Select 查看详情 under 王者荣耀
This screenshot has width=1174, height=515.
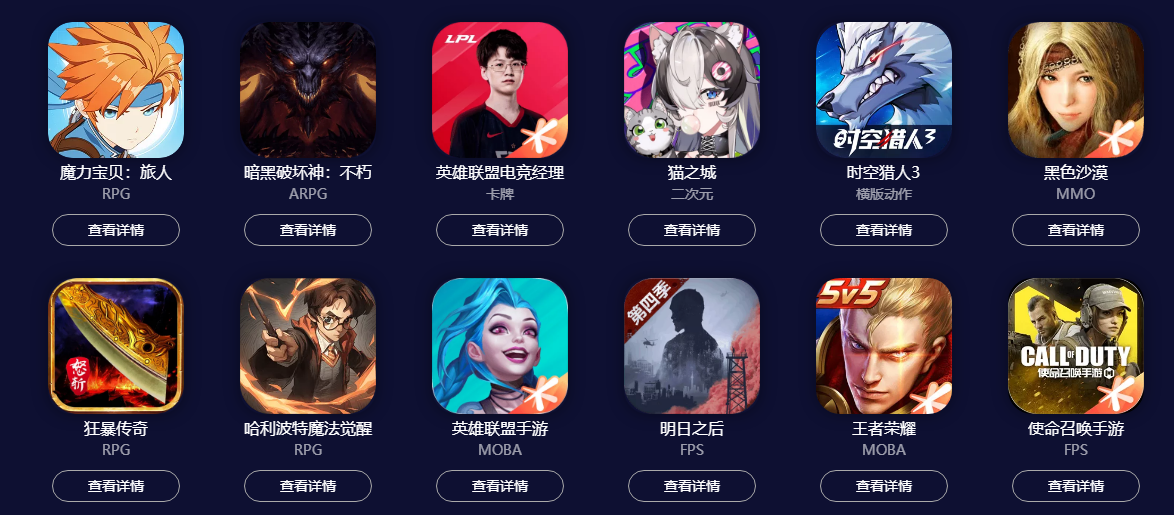pos(884,486)
